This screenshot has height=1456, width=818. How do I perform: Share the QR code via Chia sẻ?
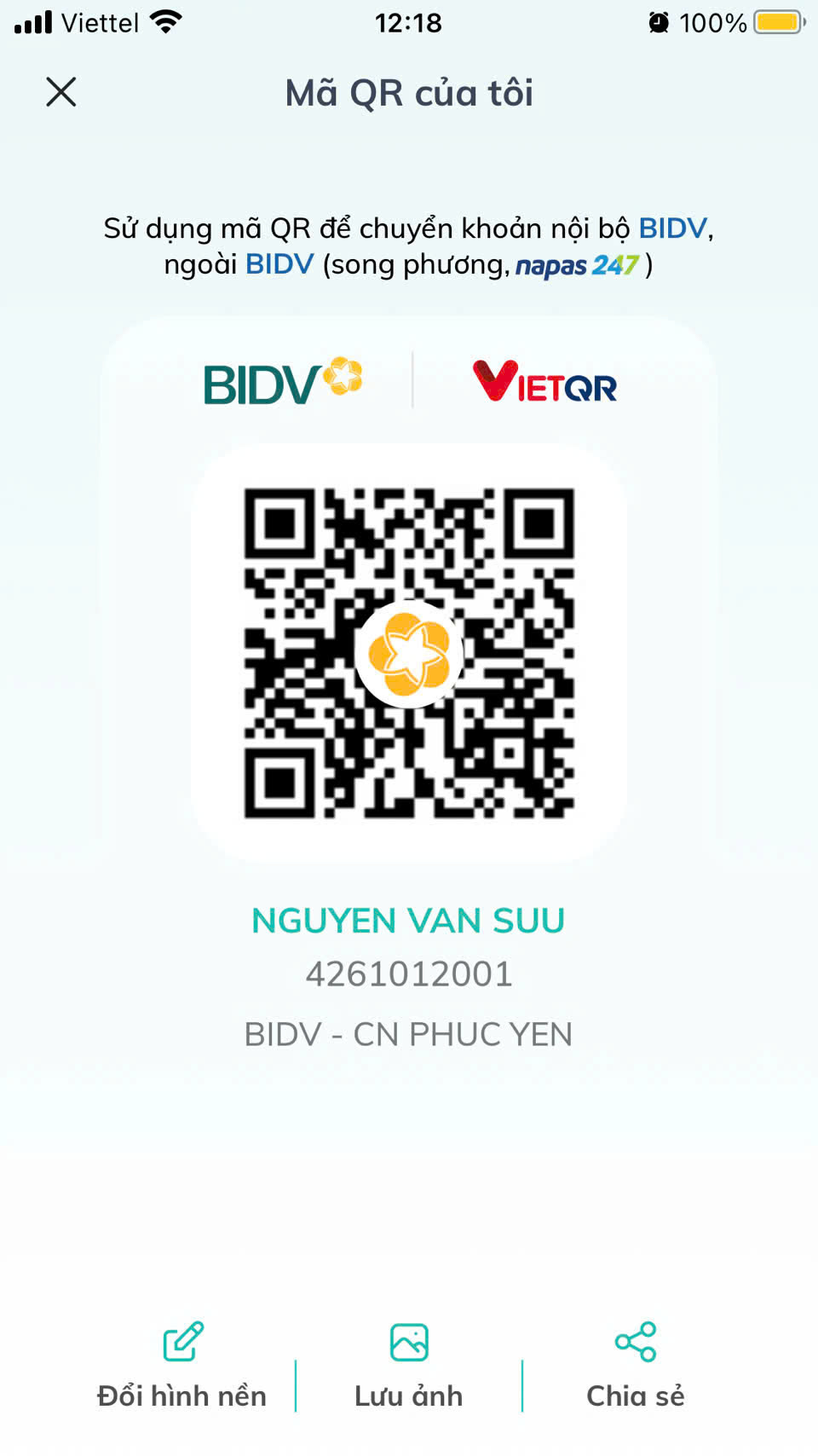point(636,1365)
